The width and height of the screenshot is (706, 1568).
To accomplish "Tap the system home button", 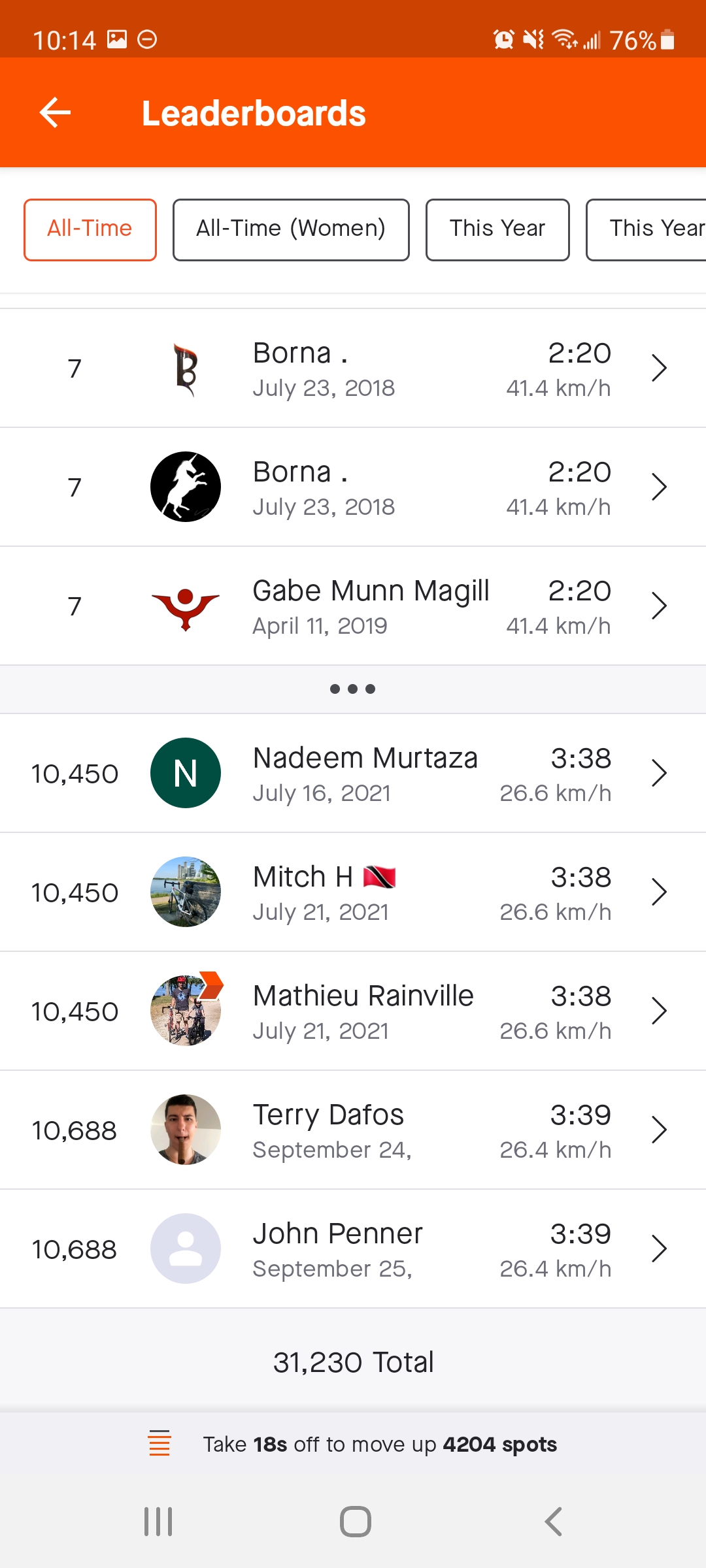I will click(x=355, y=1522).
